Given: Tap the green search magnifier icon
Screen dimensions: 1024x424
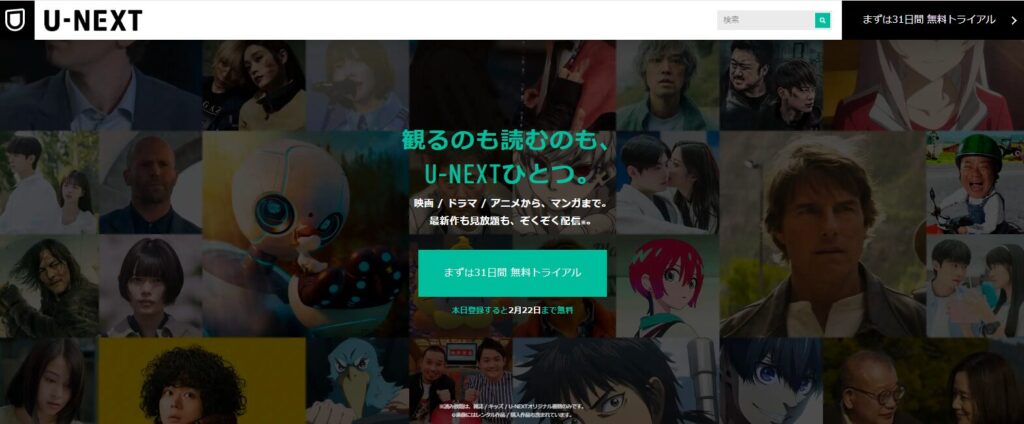Looking at the screenshot, I should (x=822, y=20).
